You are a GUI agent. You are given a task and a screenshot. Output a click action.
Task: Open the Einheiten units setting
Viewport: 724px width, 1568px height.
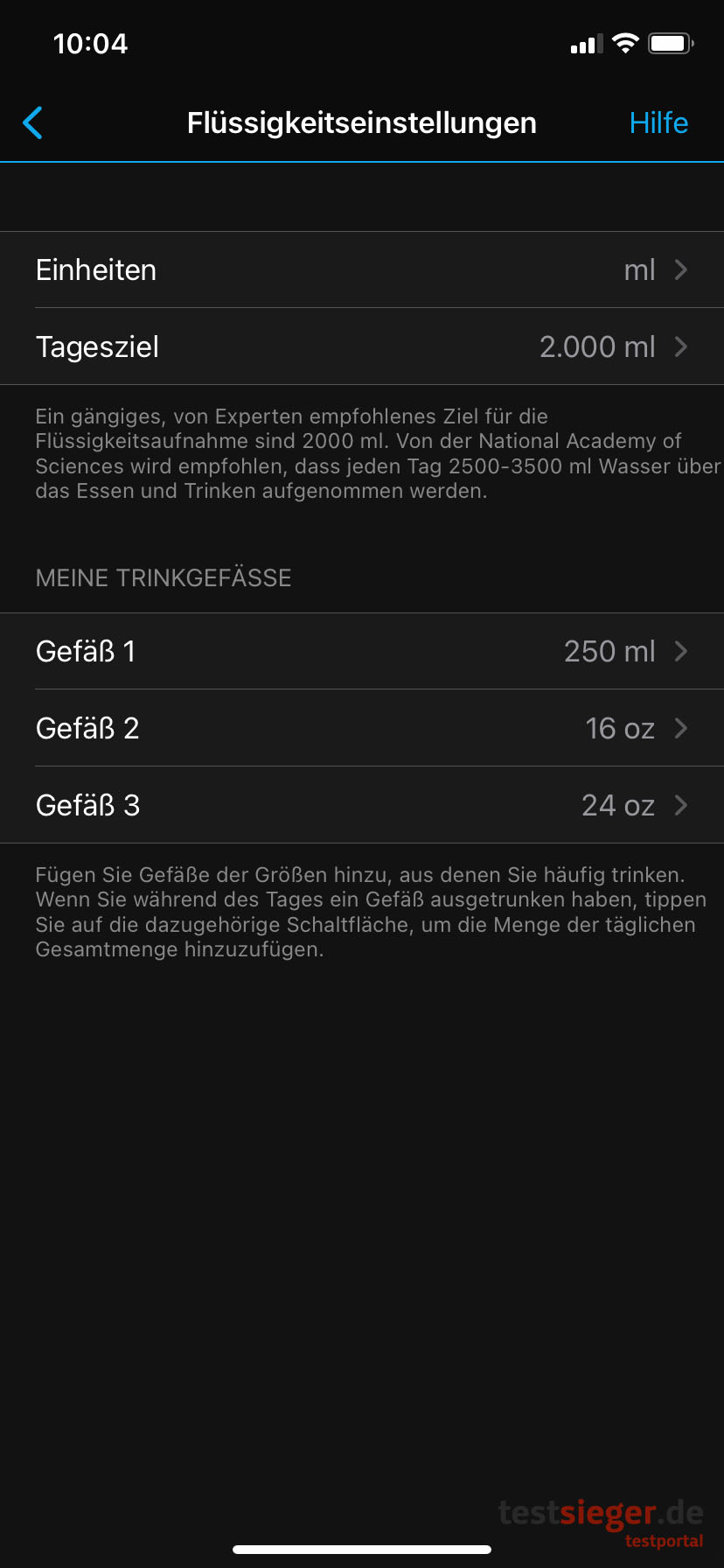click(x=362, y=270)
